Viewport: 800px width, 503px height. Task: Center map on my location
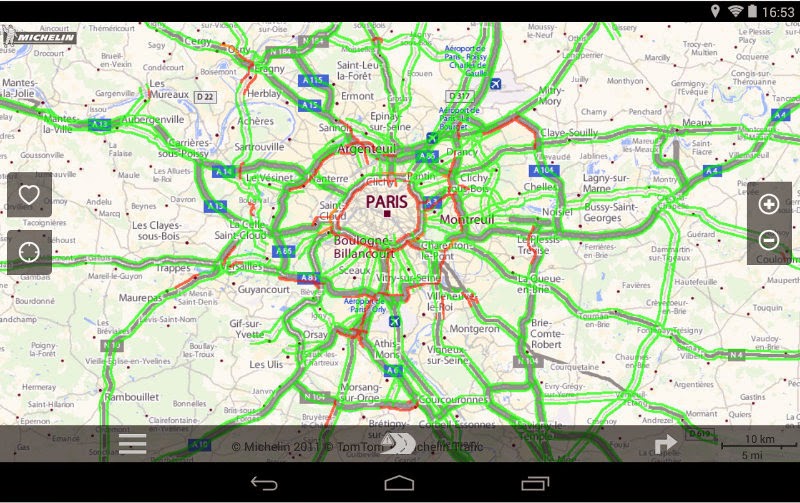point(29,252)
